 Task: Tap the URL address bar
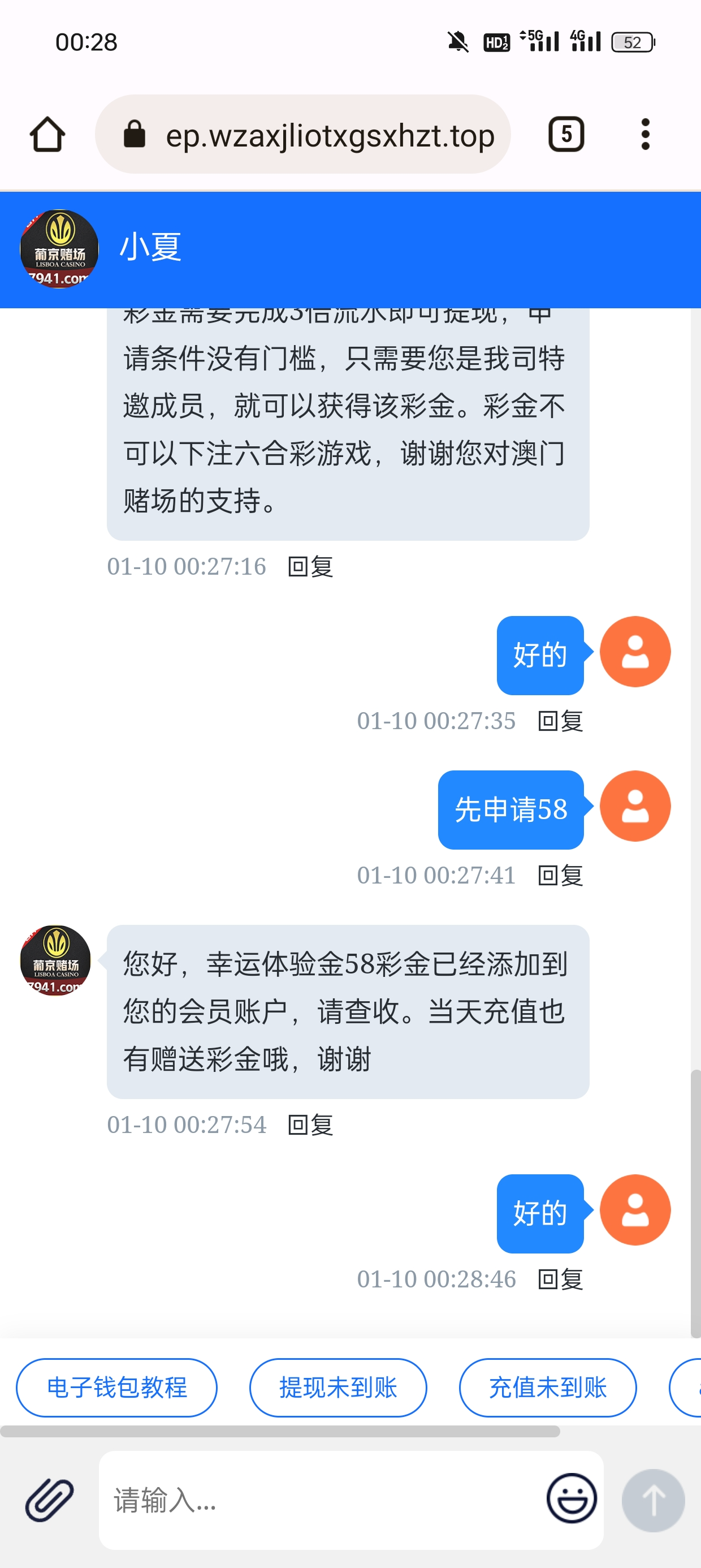tap(328, 135)
